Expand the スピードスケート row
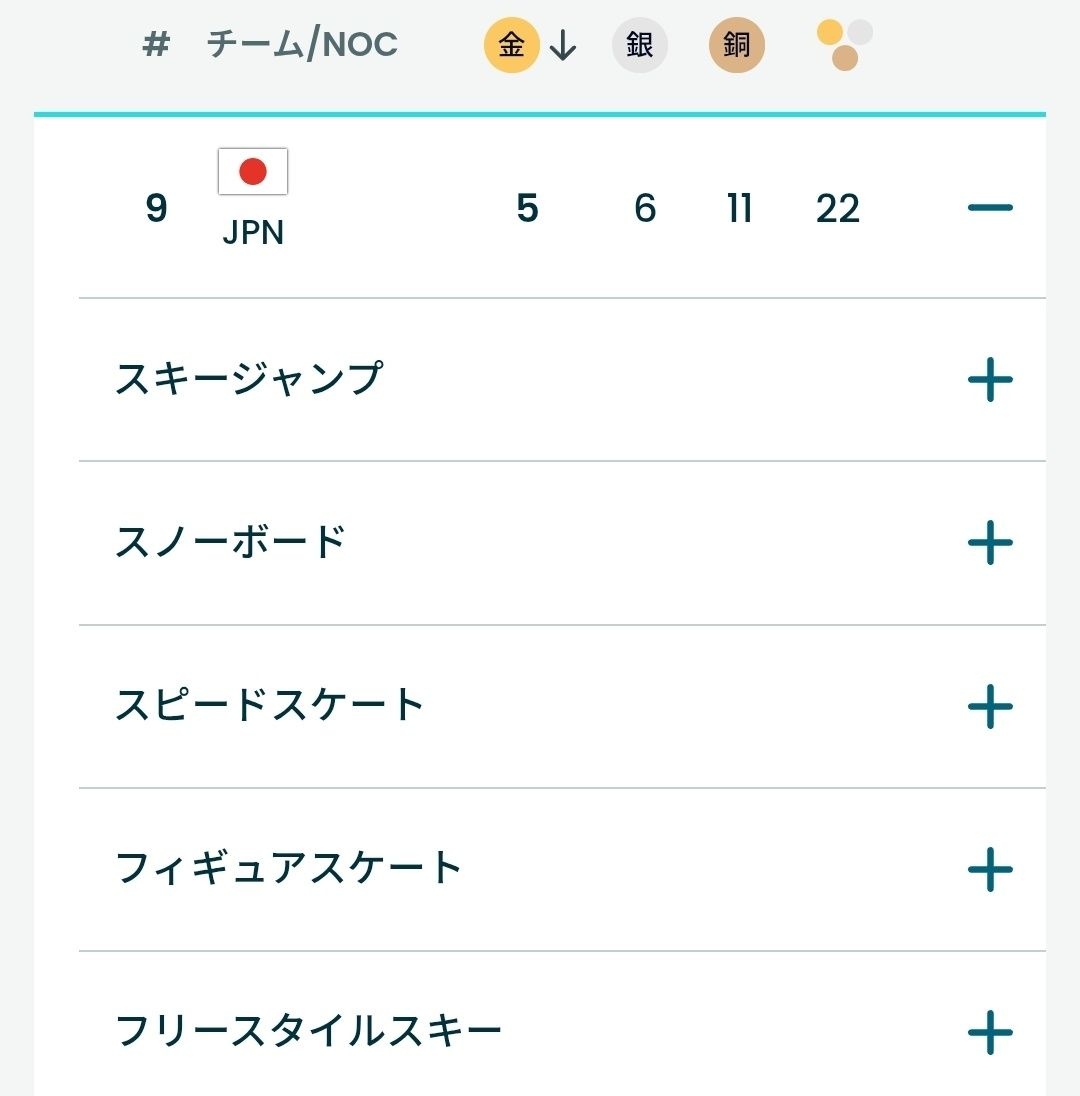 990,706
